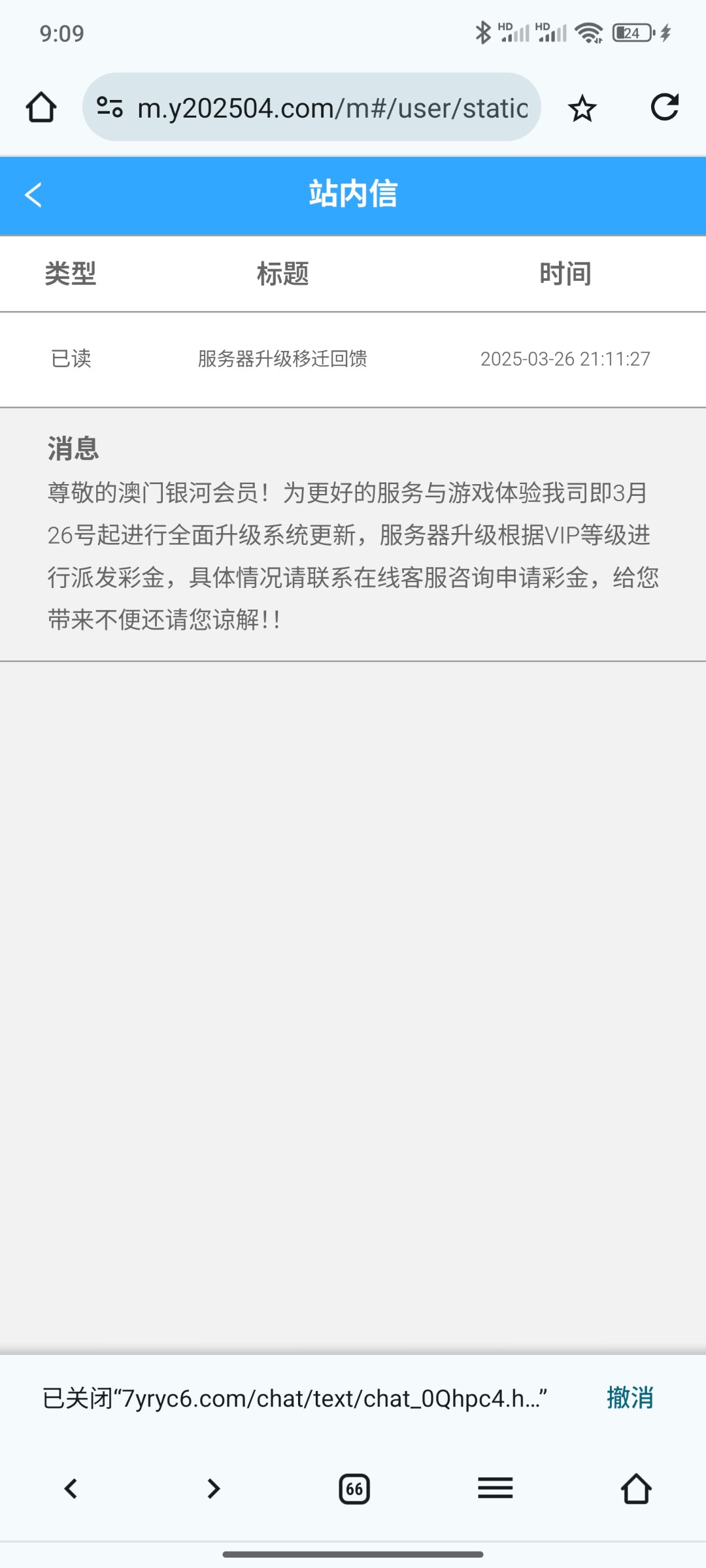
Task: Open the 服务器升级移迁回馈 message row
Action: coord(353,359)
